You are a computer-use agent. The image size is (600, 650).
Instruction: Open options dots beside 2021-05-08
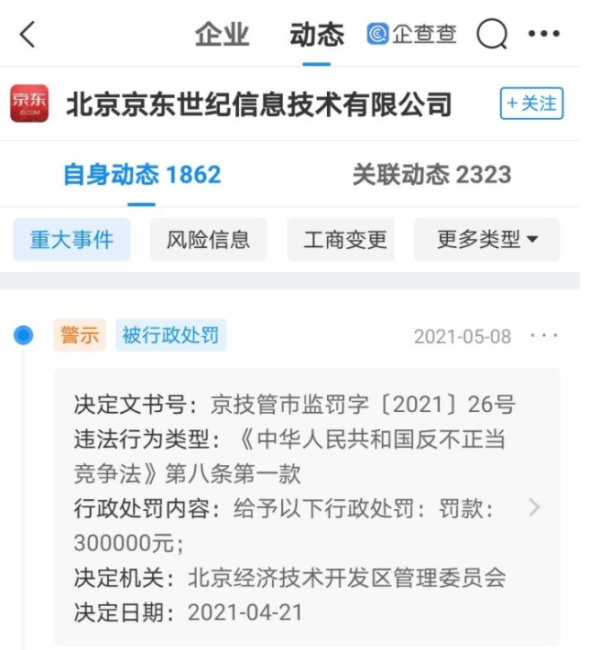545,336
